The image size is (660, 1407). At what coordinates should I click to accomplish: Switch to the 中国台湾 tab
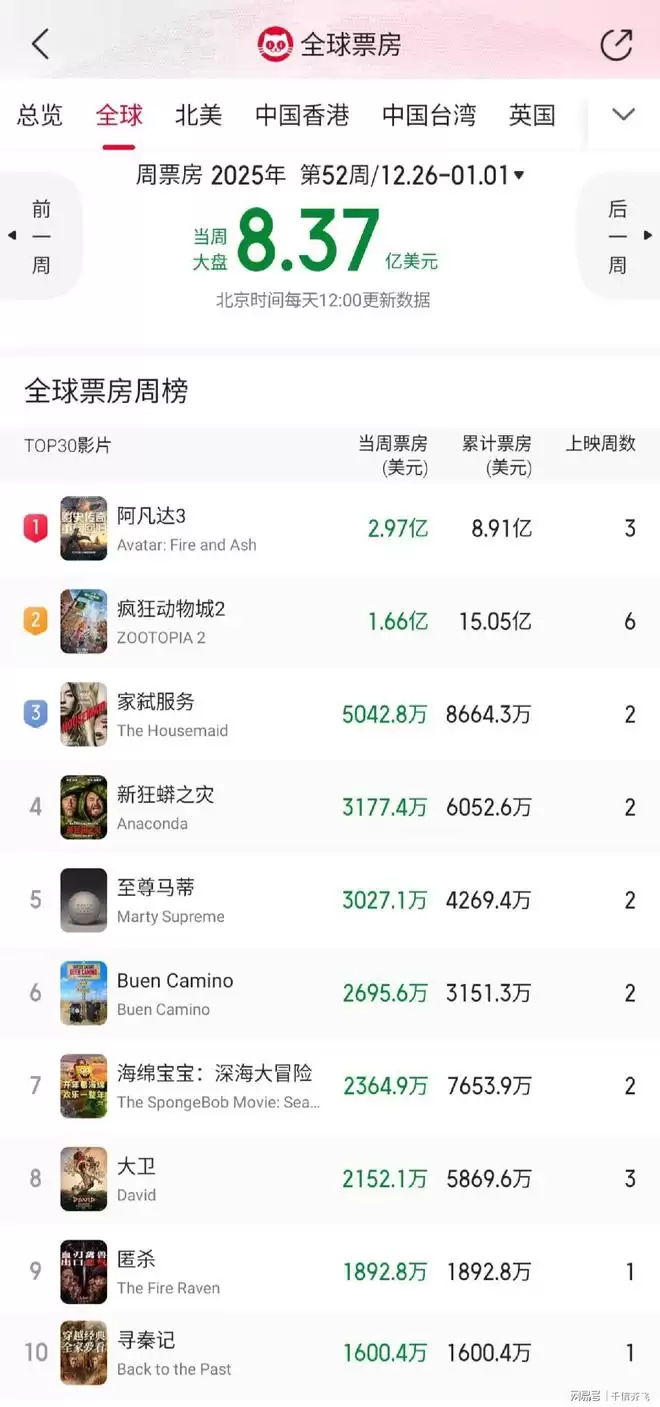429,115
